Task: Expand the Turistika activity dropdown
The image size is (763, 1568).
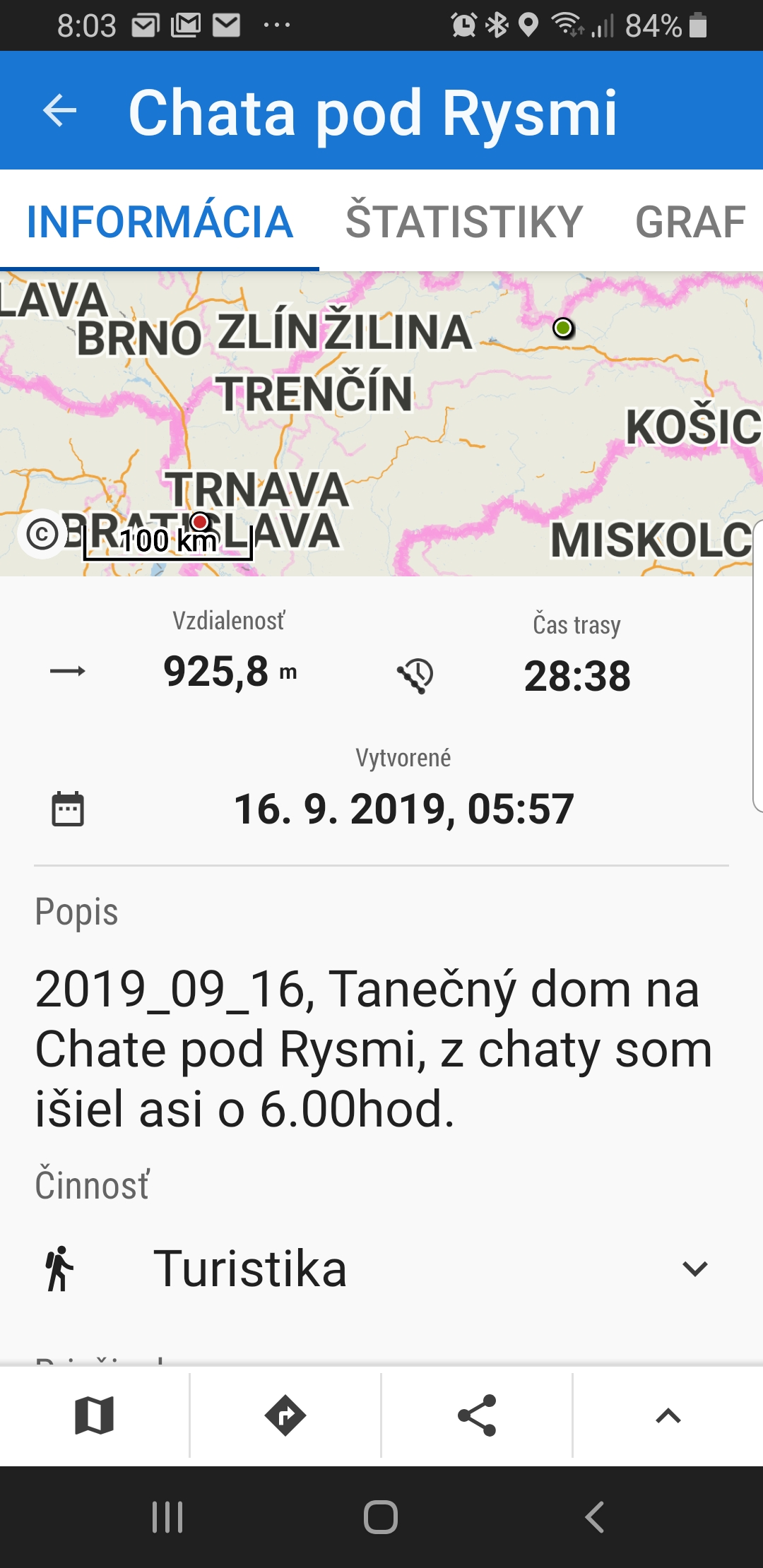Action: click(694, 1269)
